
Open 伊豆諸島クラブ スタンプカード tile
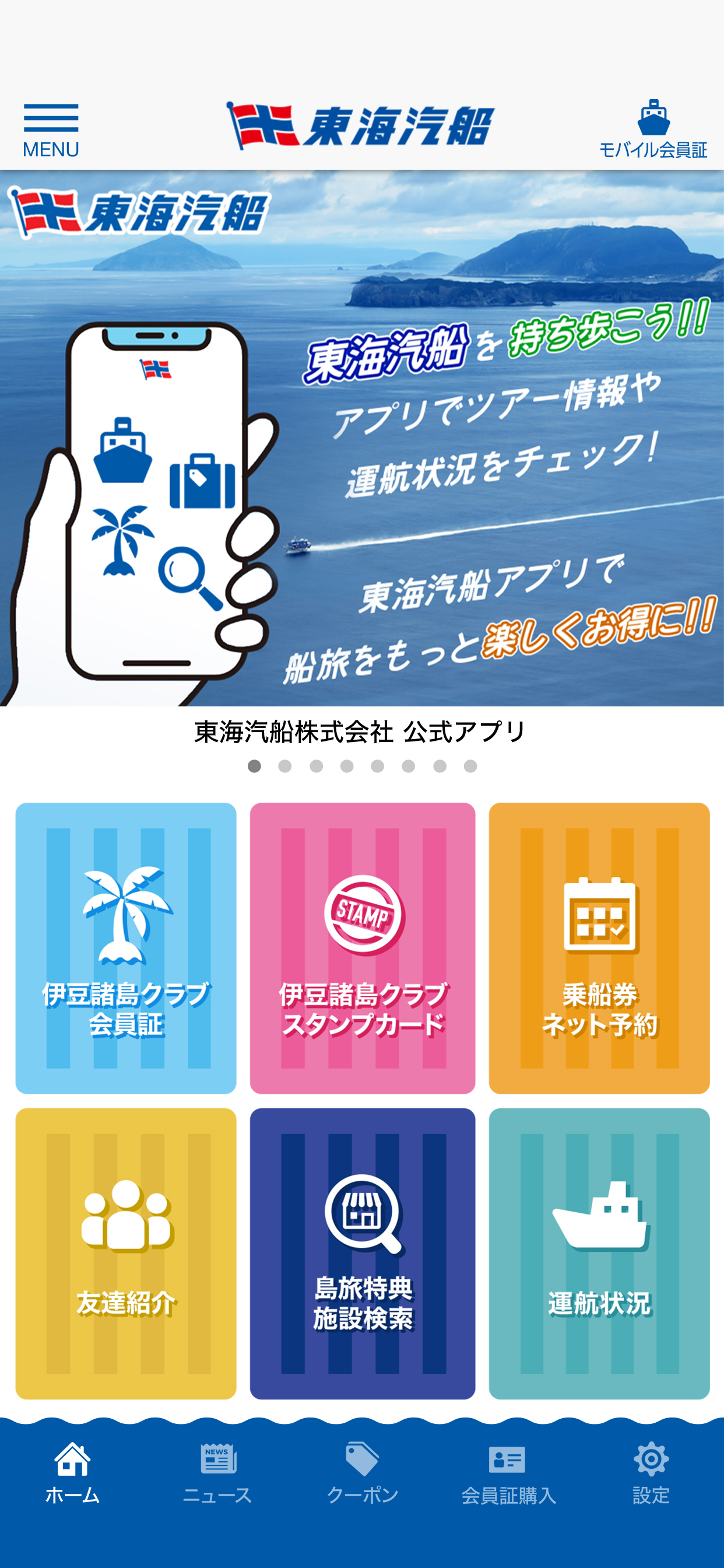[362, 948]
